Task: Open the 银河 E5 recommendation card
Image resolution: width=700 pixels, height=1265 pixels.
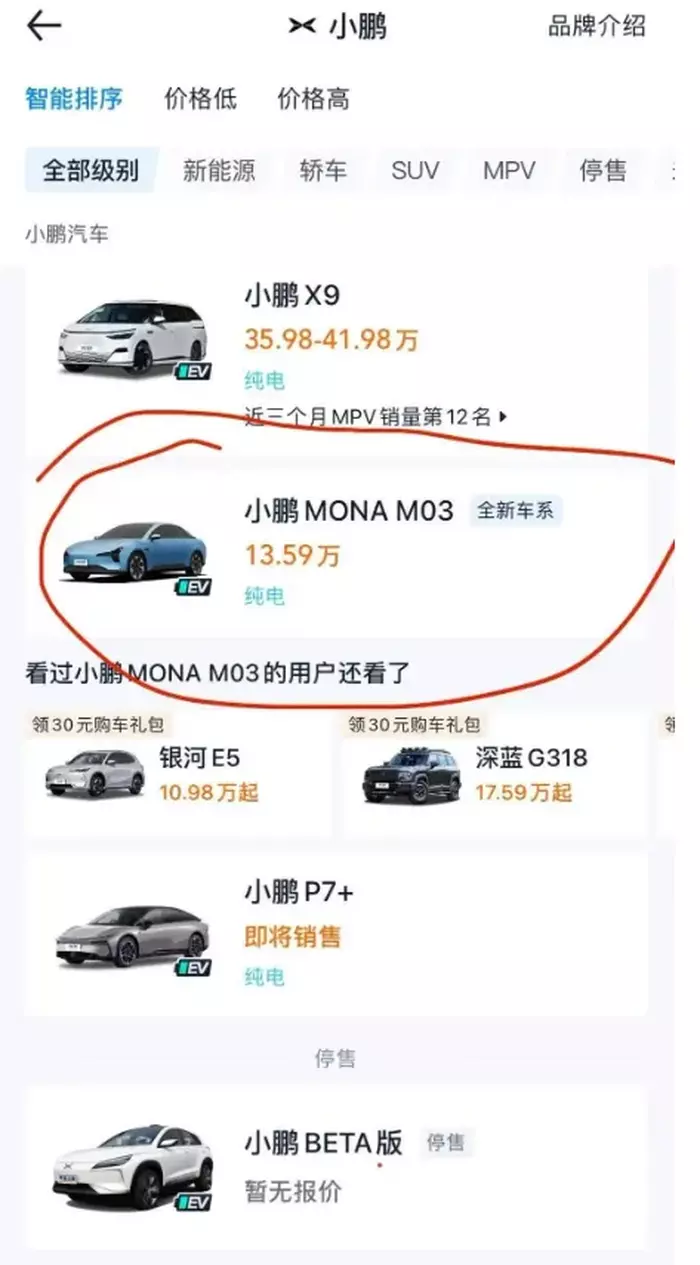Action: (178, 775)
